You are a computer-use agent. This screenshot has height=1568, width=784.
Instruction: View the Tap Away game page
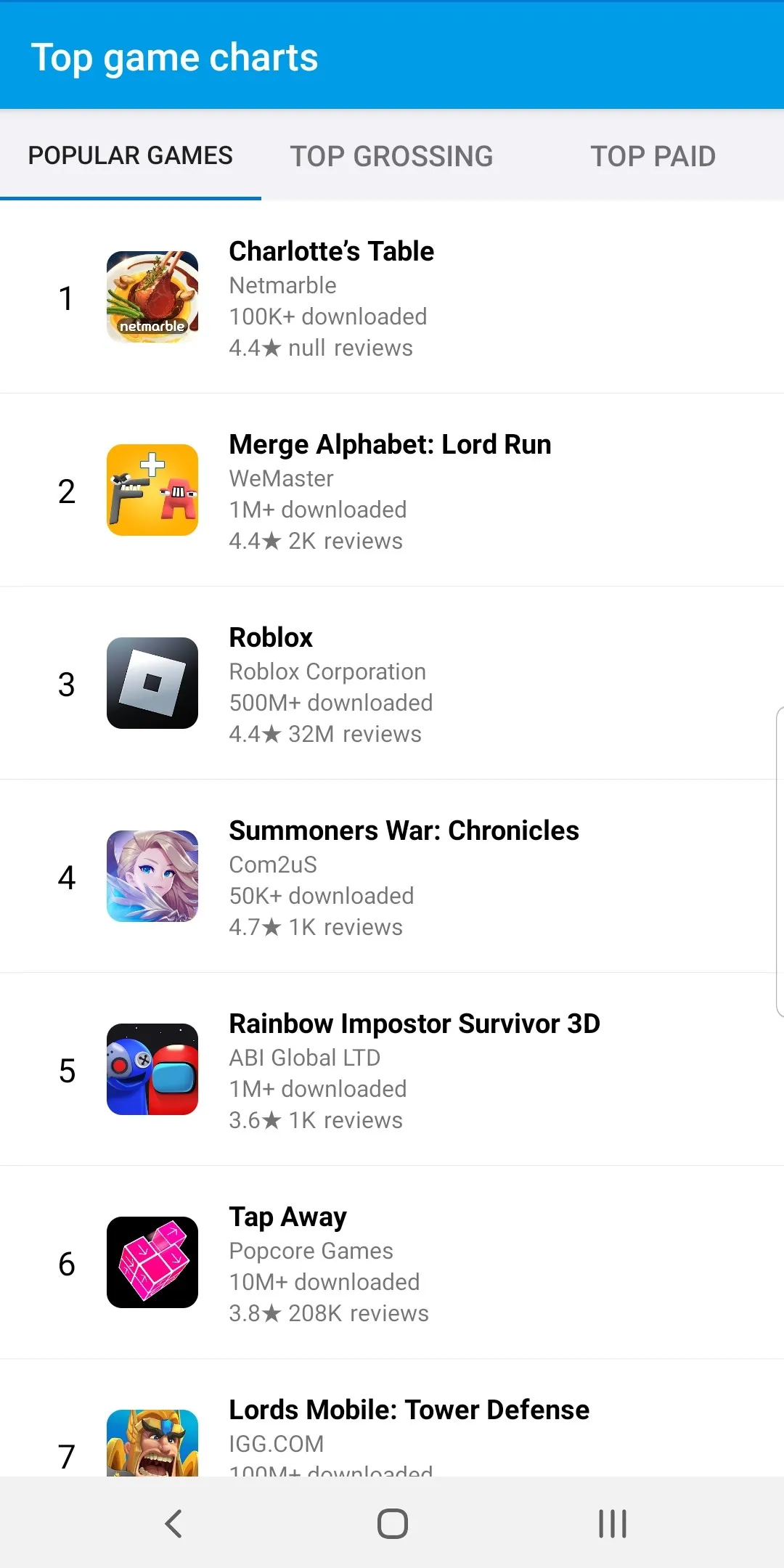click(392, 1262)
